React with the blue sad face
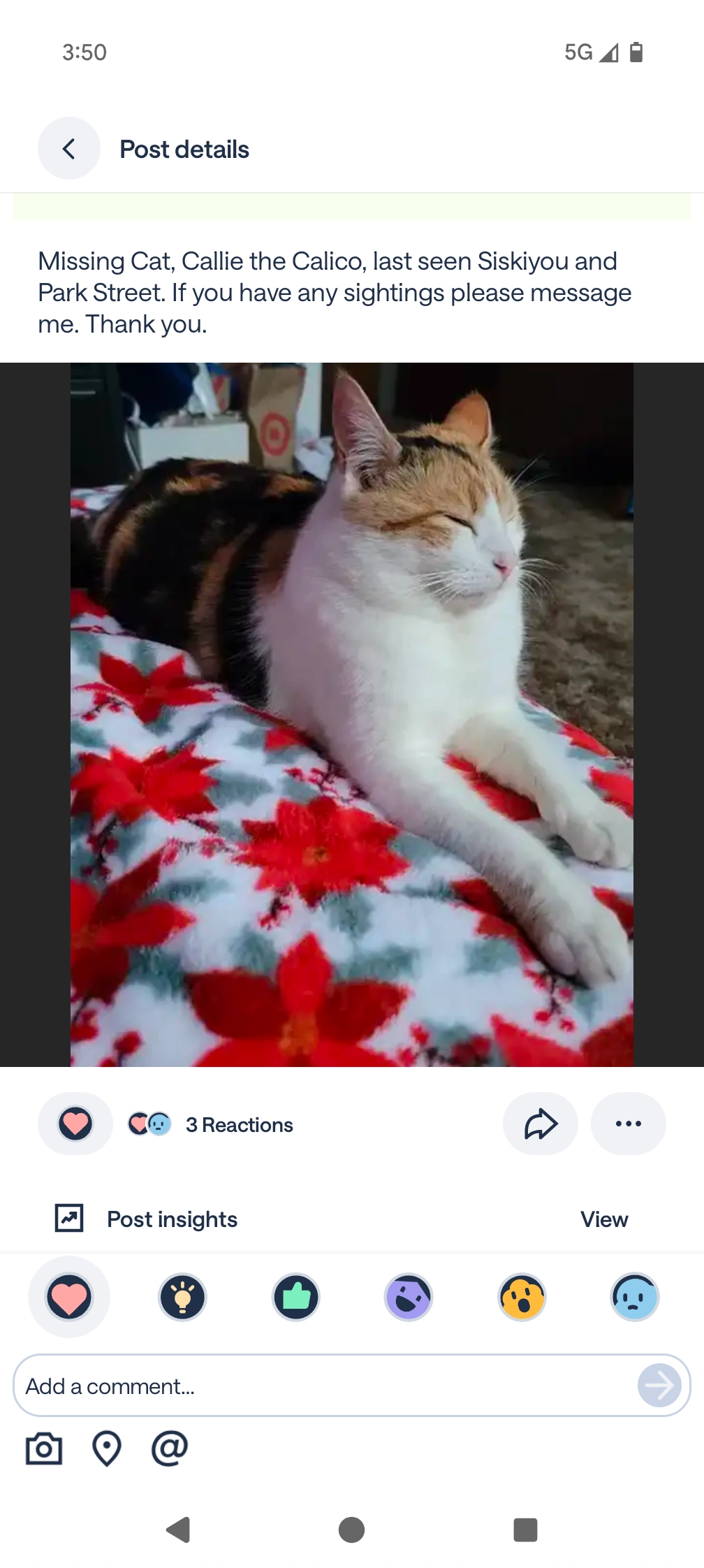The image size is (704, 1568). coord(635,1298)
